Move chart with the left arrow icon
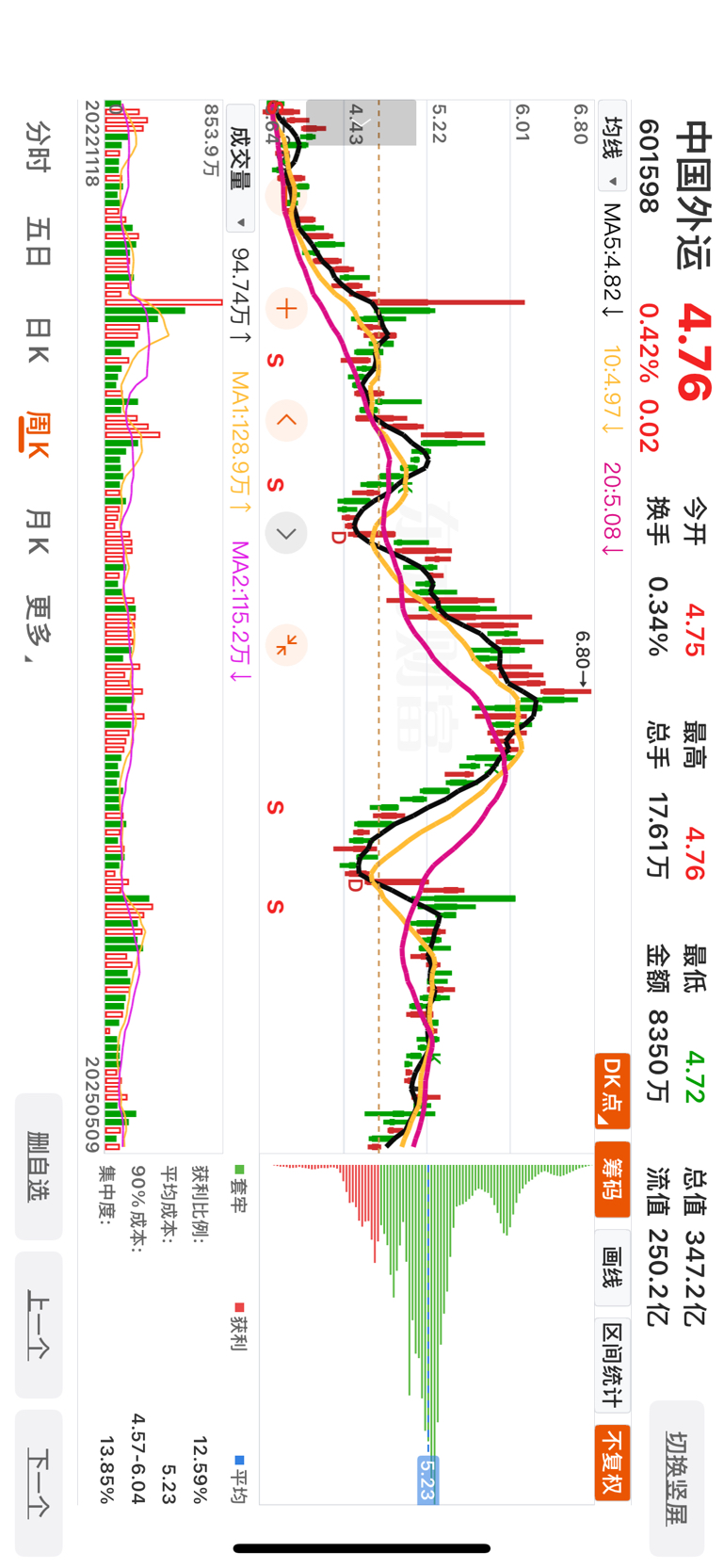This screenshot has height=1568, width=724. [286, 420]
